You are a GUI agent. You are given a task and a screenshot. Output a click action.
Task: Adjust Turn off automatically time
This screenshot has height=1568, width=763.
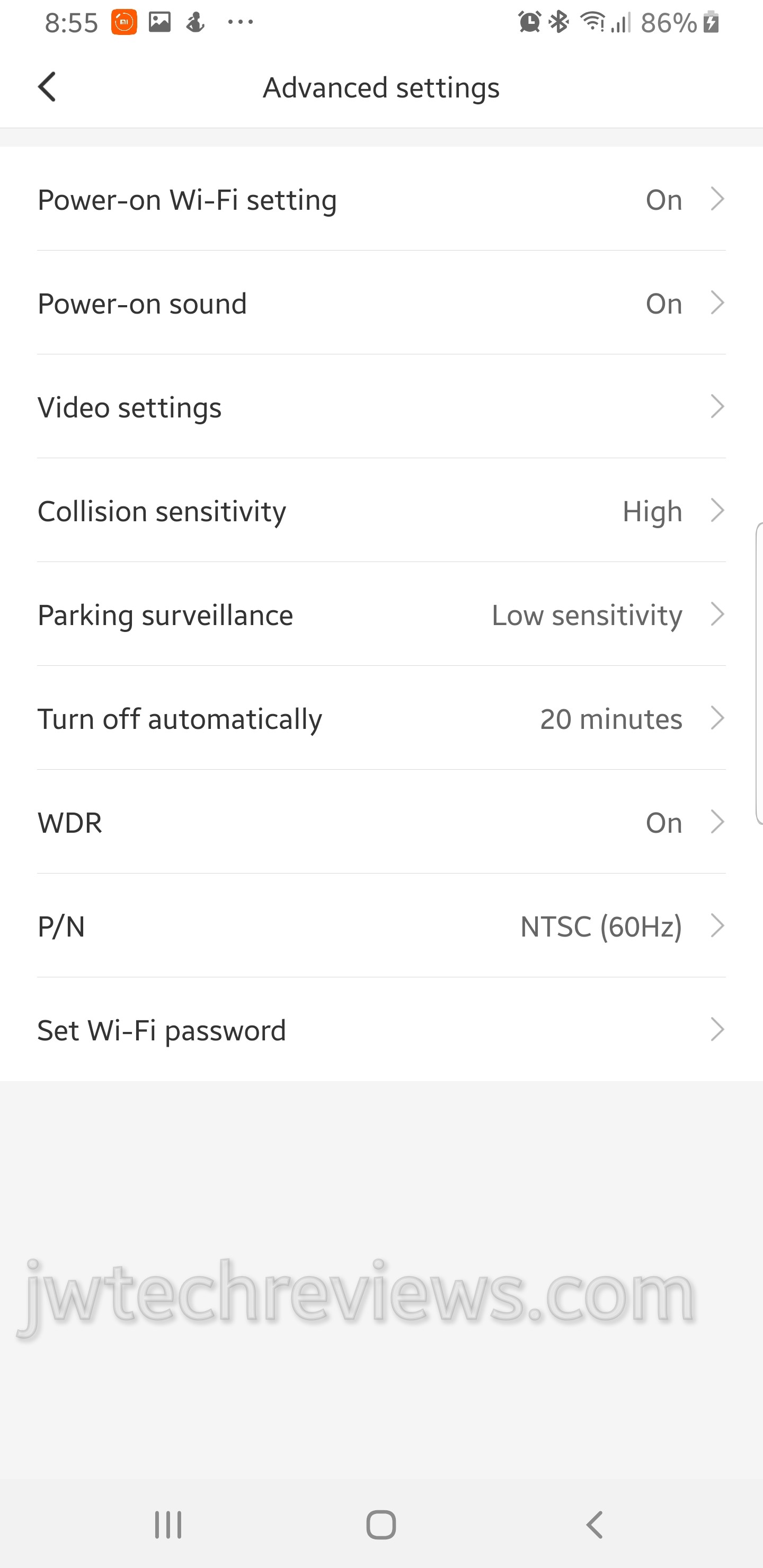(381, 718)
